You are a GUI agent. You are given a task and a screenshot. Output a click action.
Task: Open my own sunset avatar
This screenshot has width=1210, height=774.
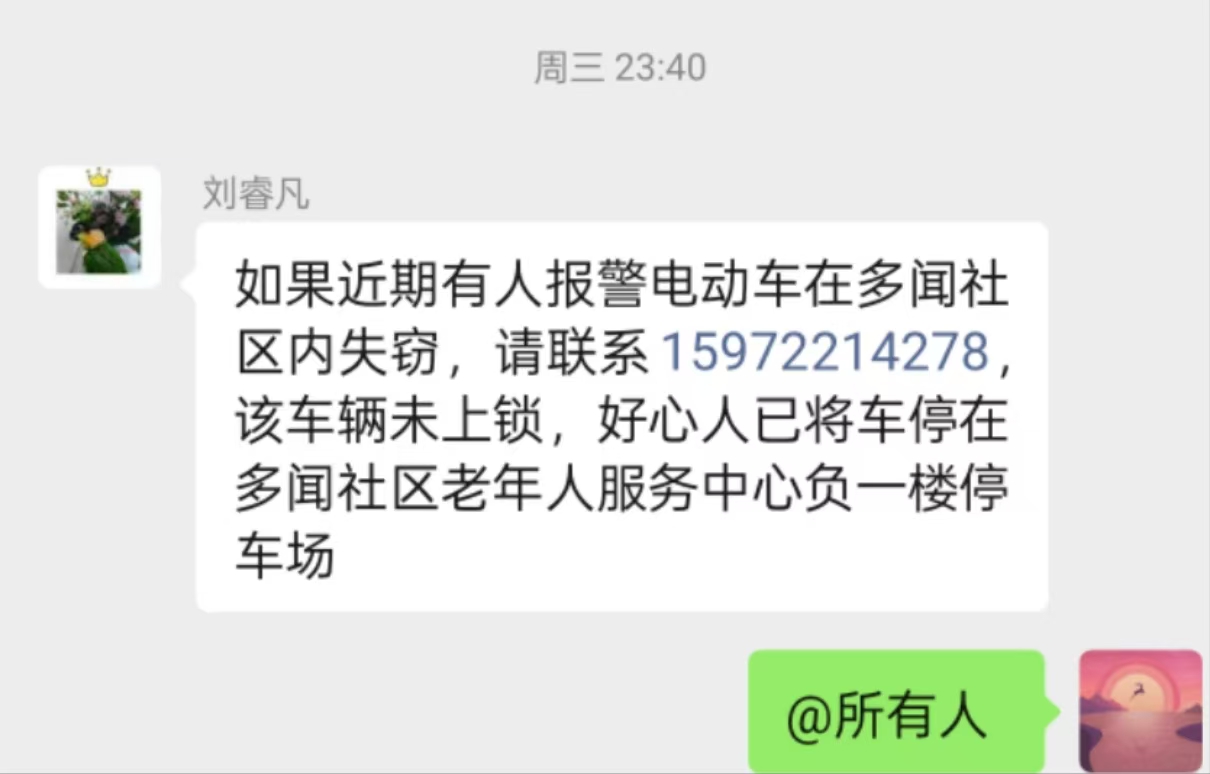click(1141, 711)
